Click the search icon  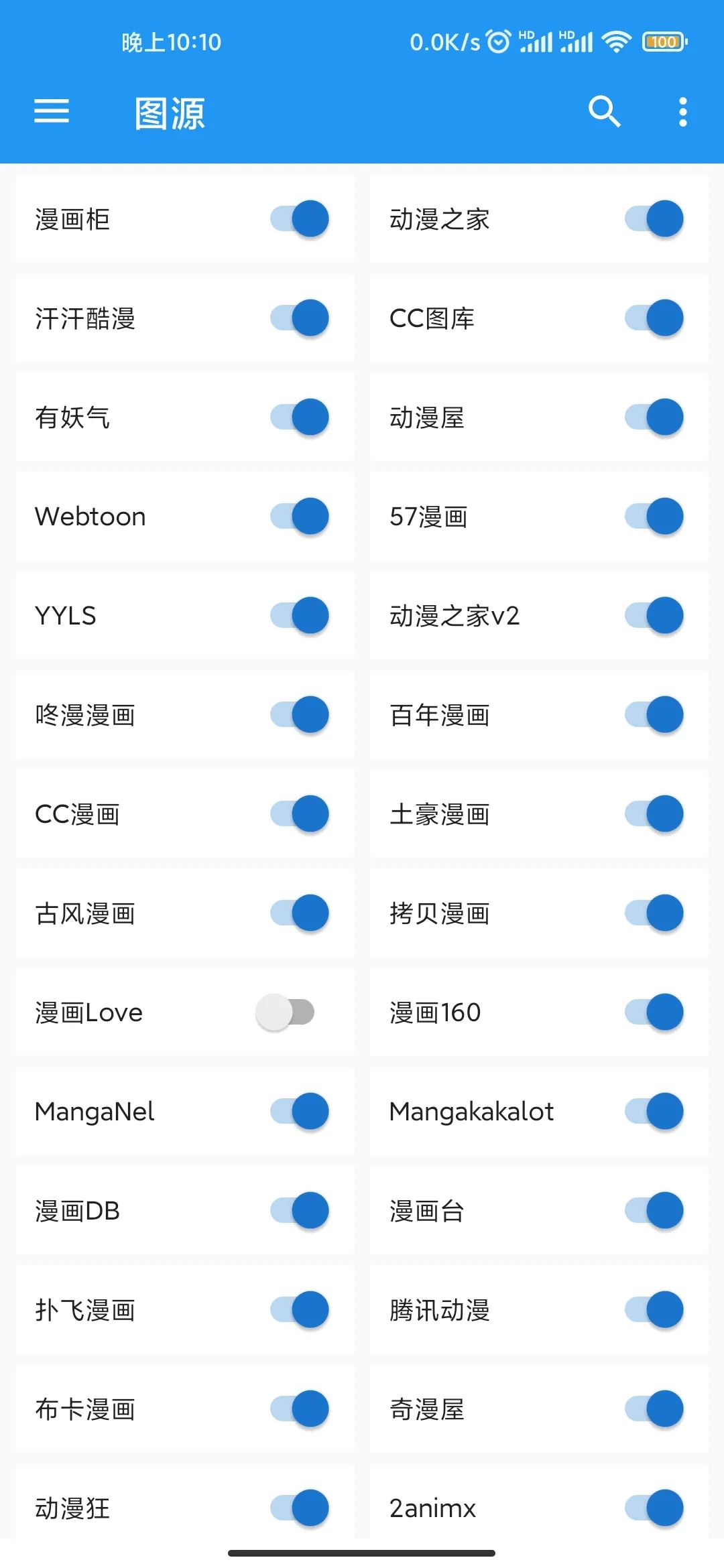tap(604, 112)
